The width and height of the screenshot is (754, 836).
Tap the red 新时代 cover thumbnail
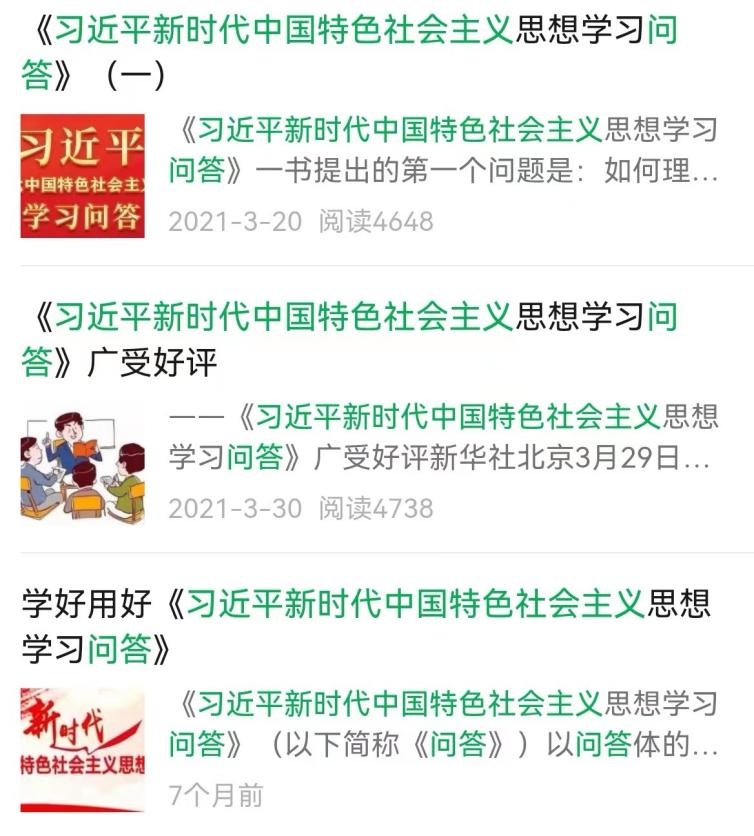[x=82, y=750]
